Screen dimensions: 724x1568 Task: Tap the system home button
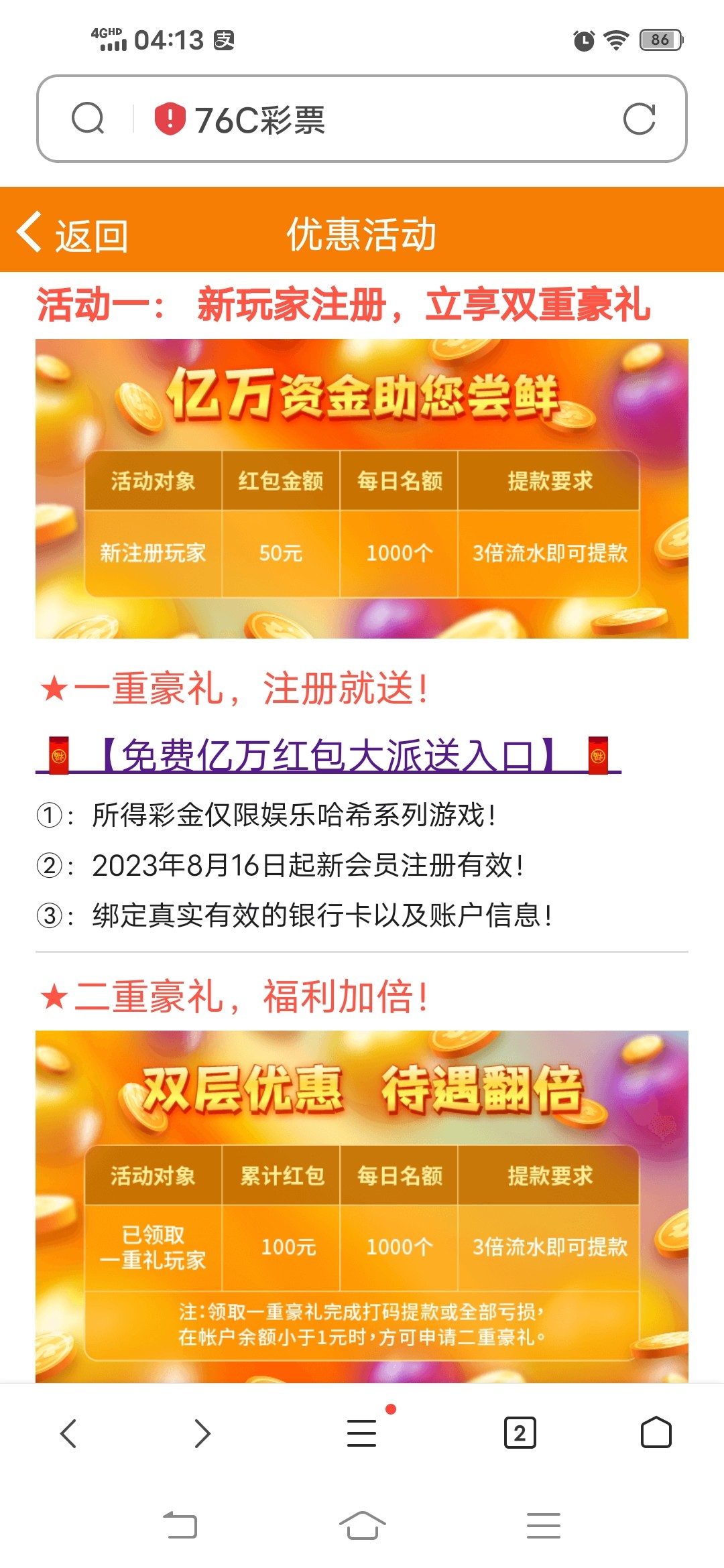click(x=362, y=1526)
